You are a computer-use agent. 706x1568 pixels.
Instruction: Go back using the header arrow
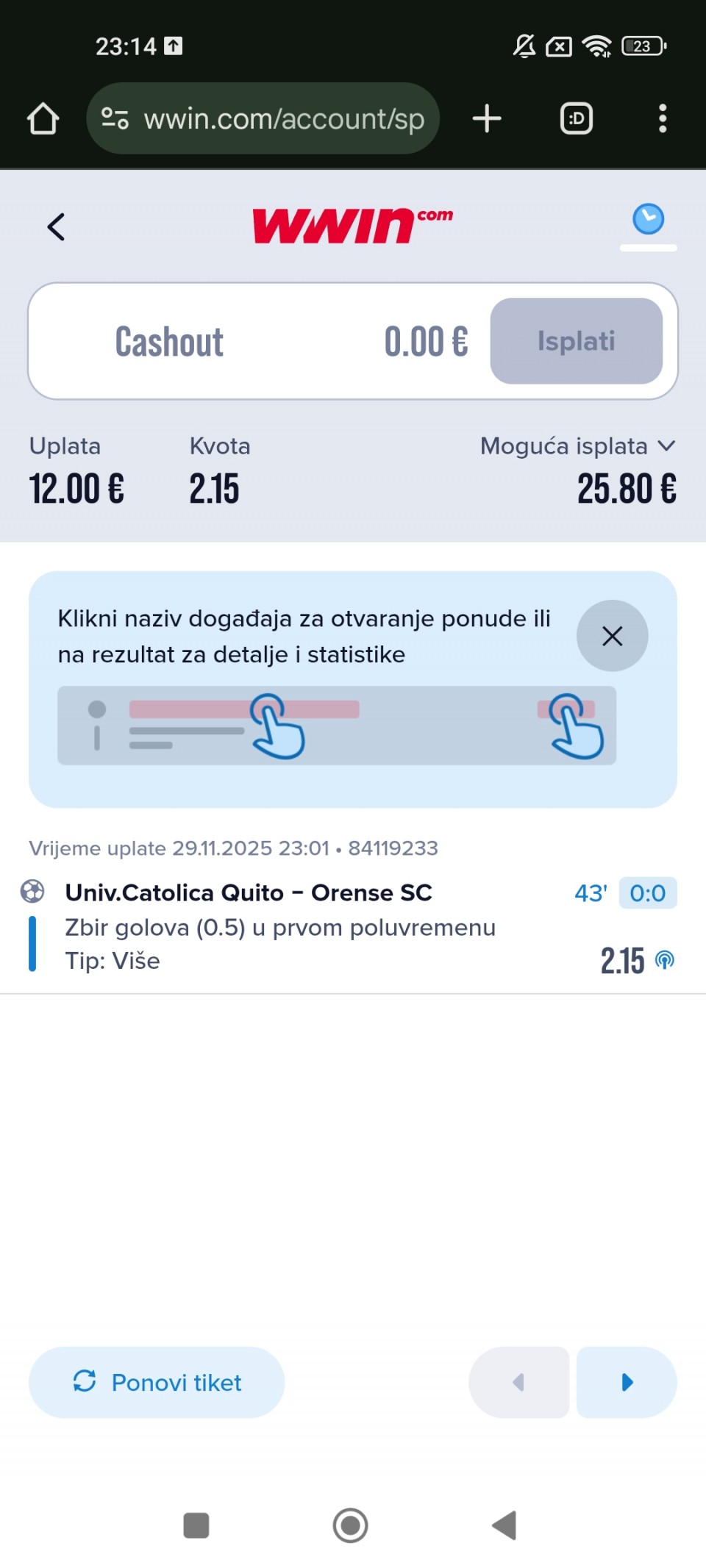coord(57,226)
